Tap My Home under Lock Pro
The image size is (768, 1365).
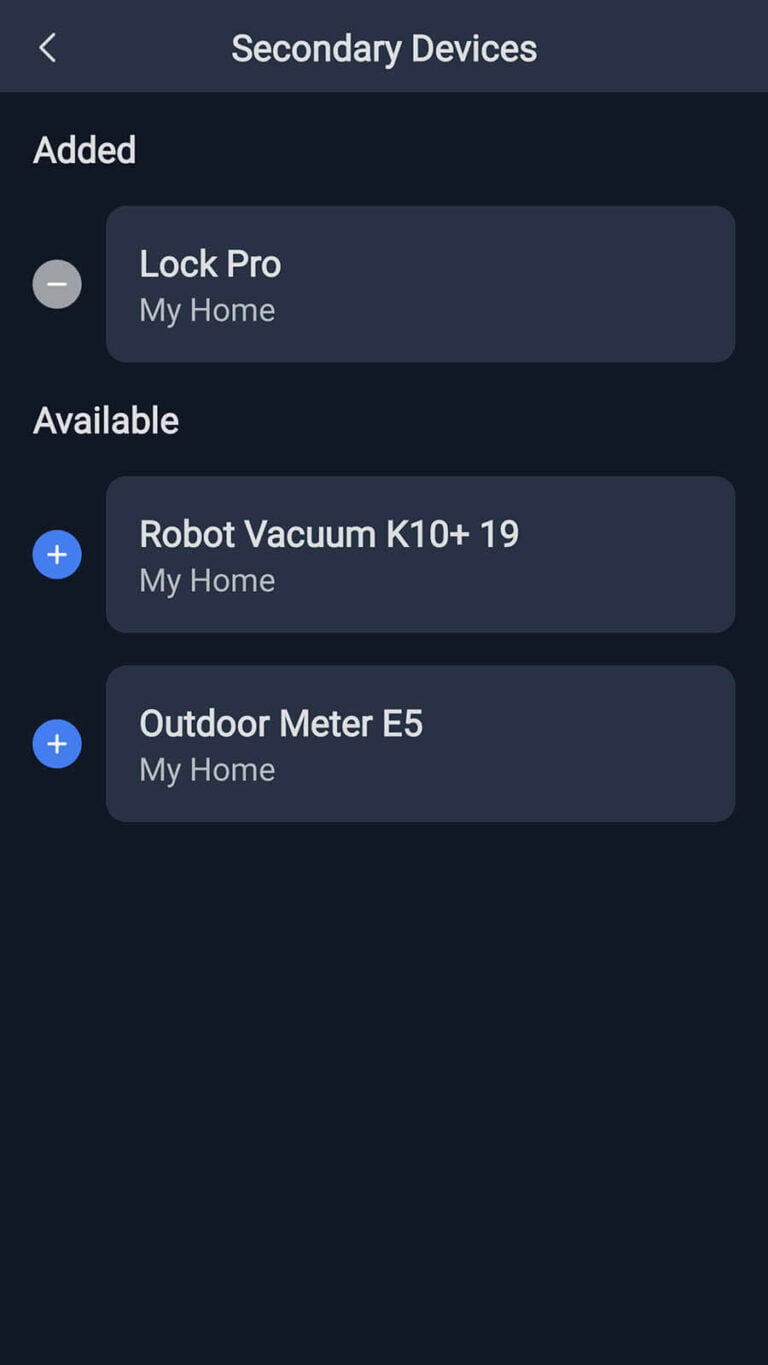click(x=207, y=310)
